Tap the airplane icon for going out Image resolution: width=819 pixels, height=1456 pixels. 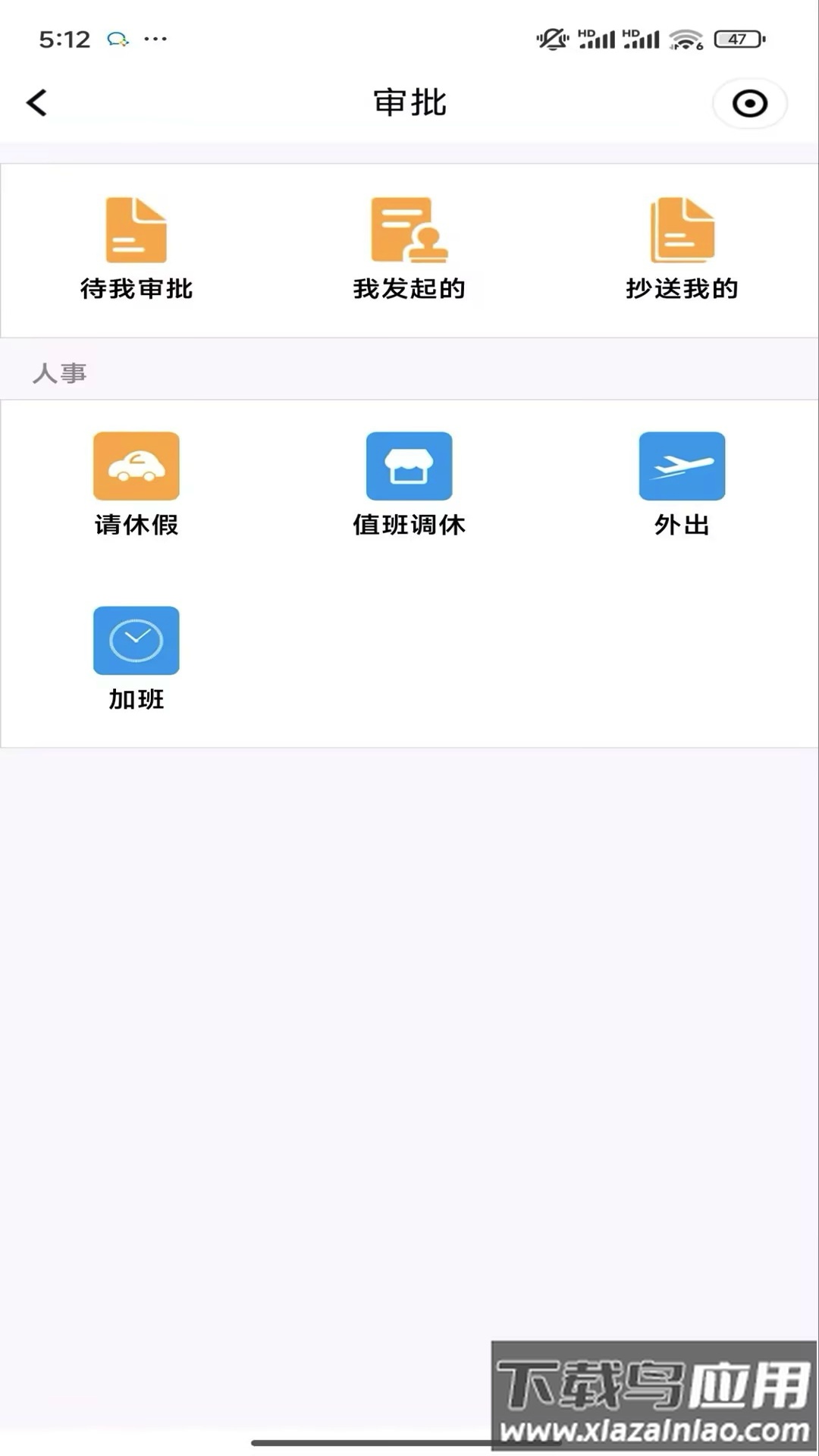[681, 465]
